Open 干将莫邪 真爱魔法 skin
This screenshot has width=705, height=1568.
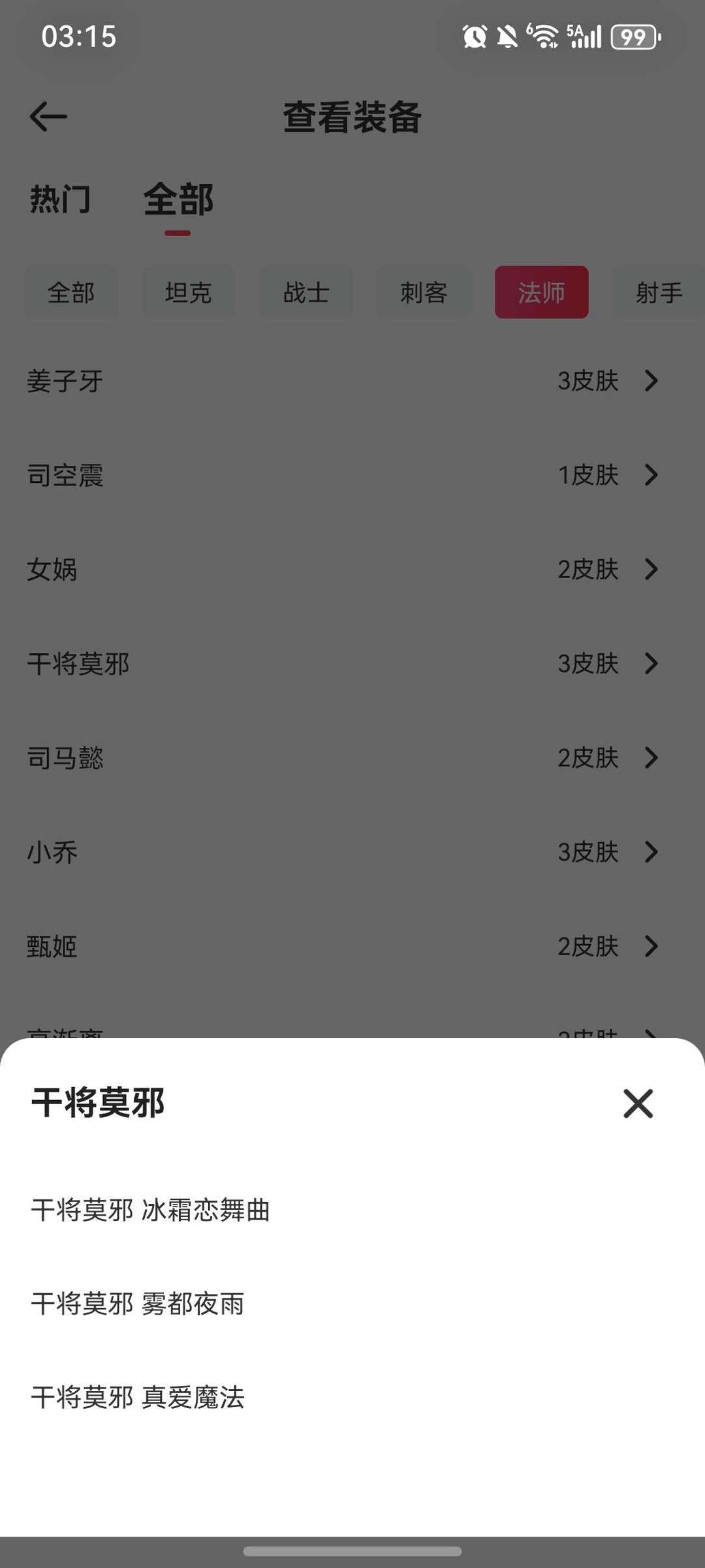(138, 1398)
